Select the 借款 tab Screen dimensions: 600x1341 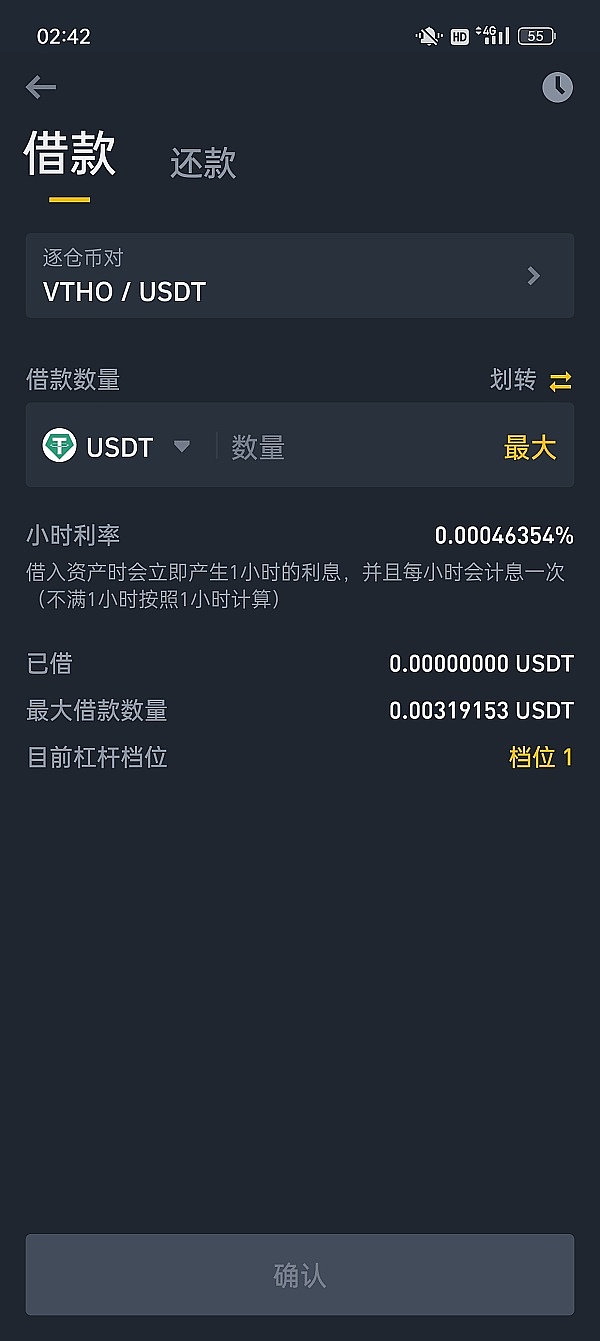coord(70,156)
